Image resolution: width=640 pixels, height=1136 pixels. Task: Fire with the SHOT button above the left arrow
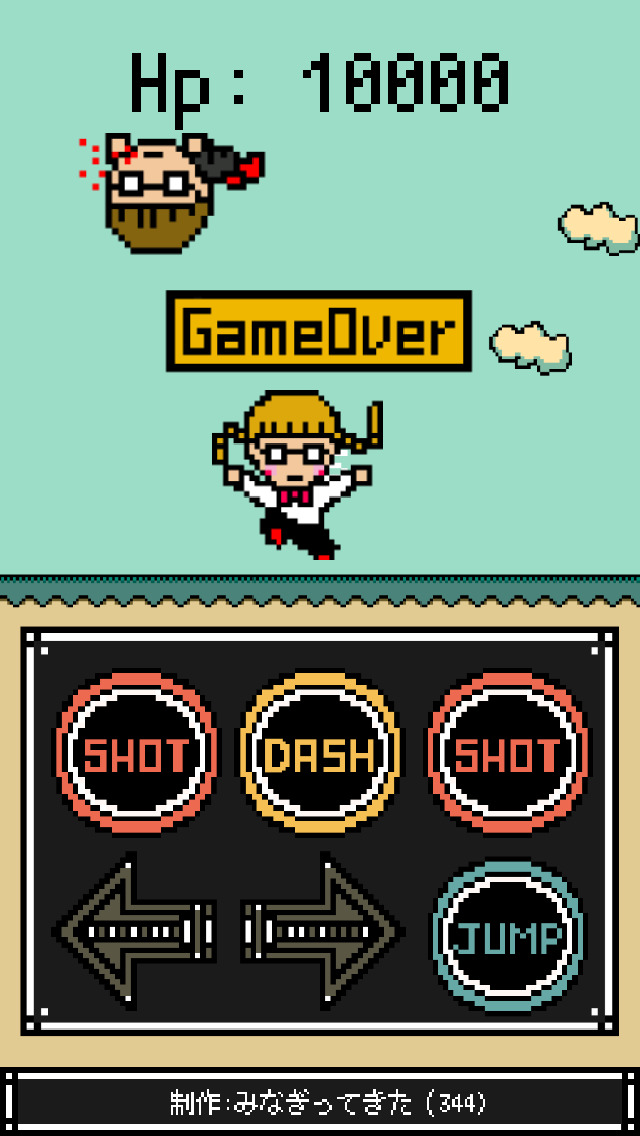135,754
